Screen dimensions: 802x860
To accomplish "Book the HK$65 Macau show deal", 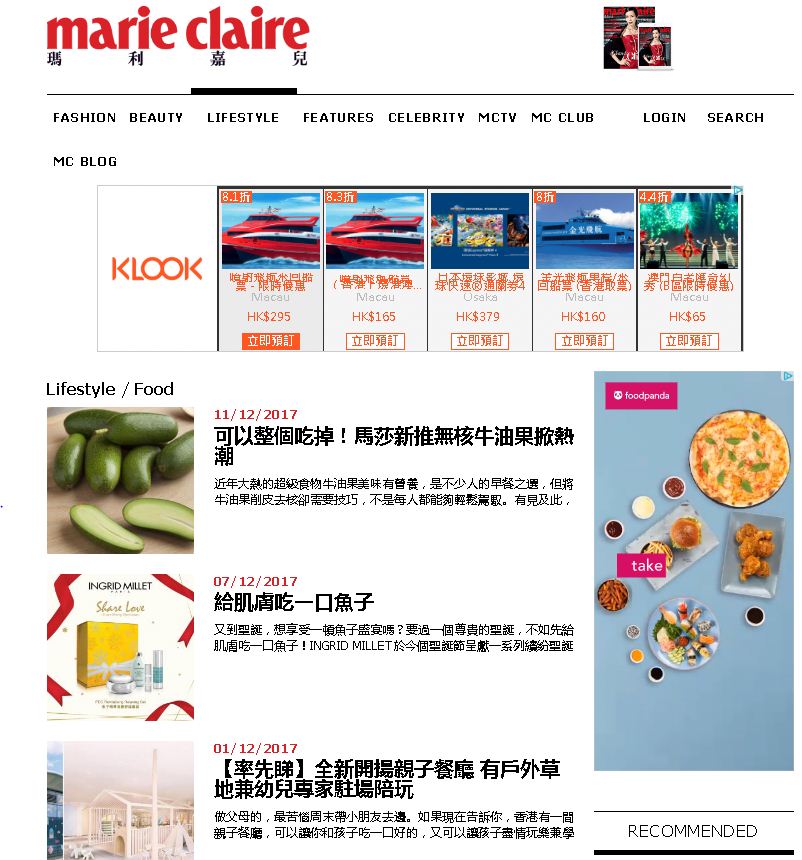I will (689, 341).
